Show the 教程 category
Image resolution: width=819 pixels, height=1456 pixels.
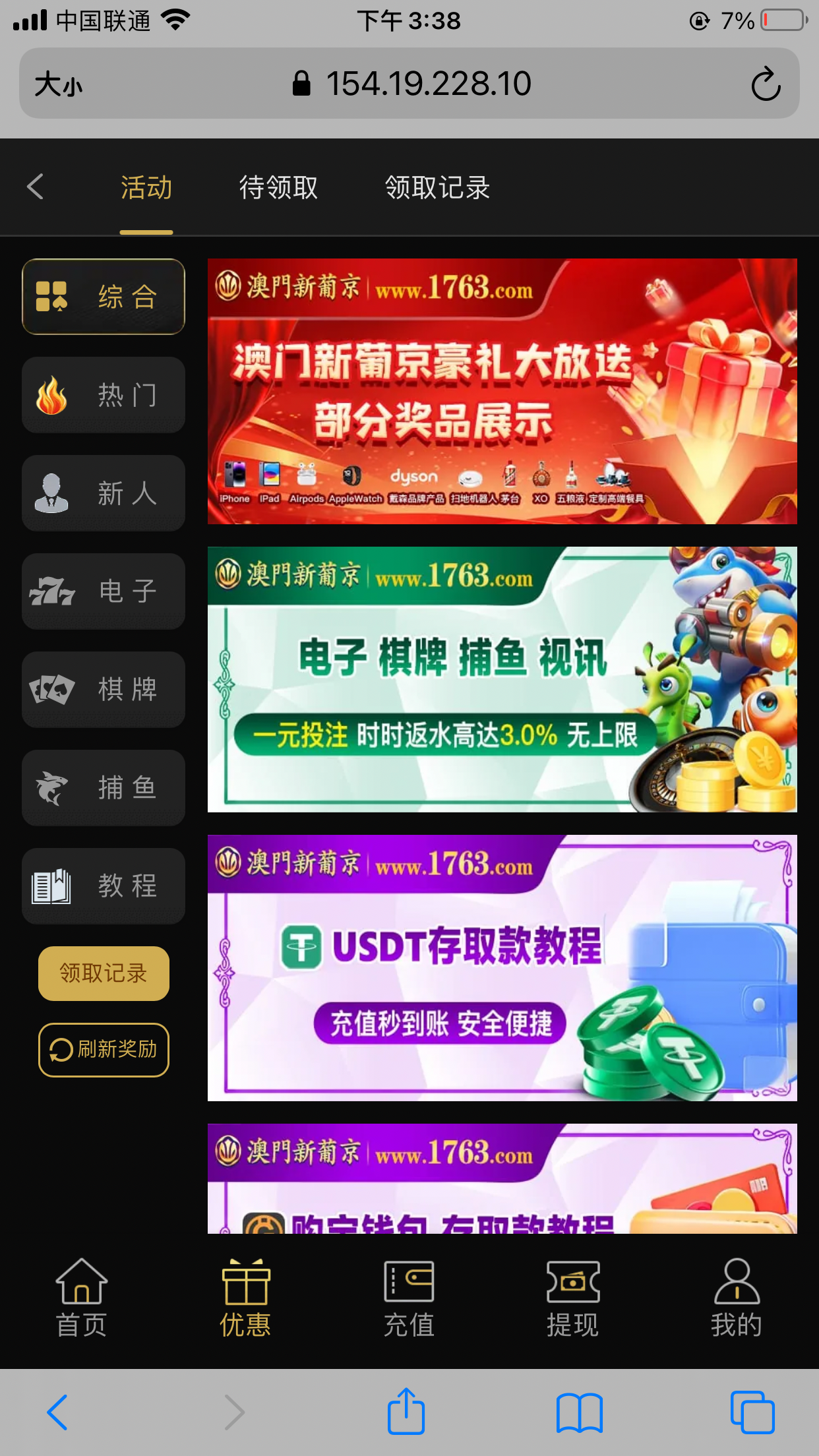pos(104,886)
